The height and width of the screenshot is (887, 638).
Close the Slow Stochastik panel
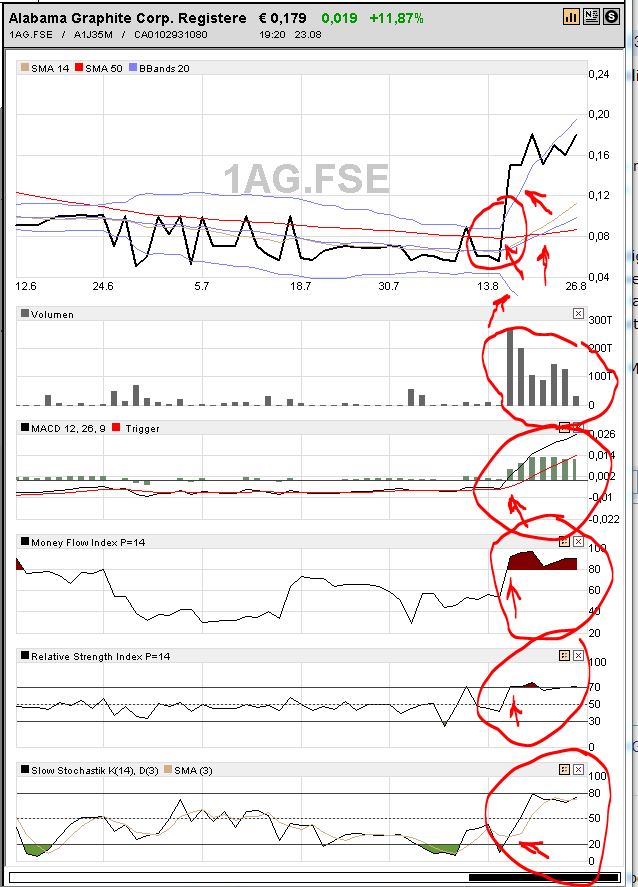(578, 769)
